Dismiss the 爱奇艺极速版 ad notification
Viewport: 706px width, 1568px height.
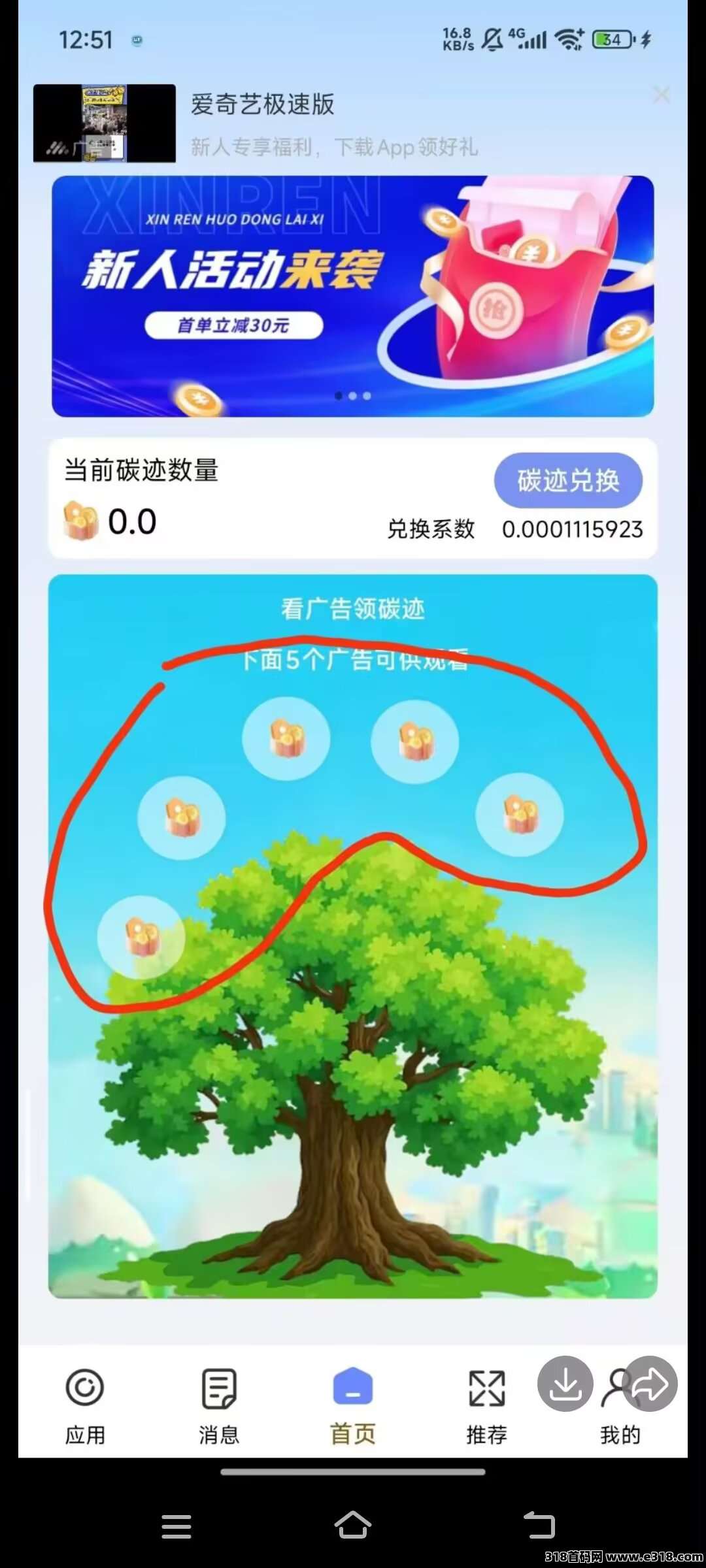tap(662, 95)
